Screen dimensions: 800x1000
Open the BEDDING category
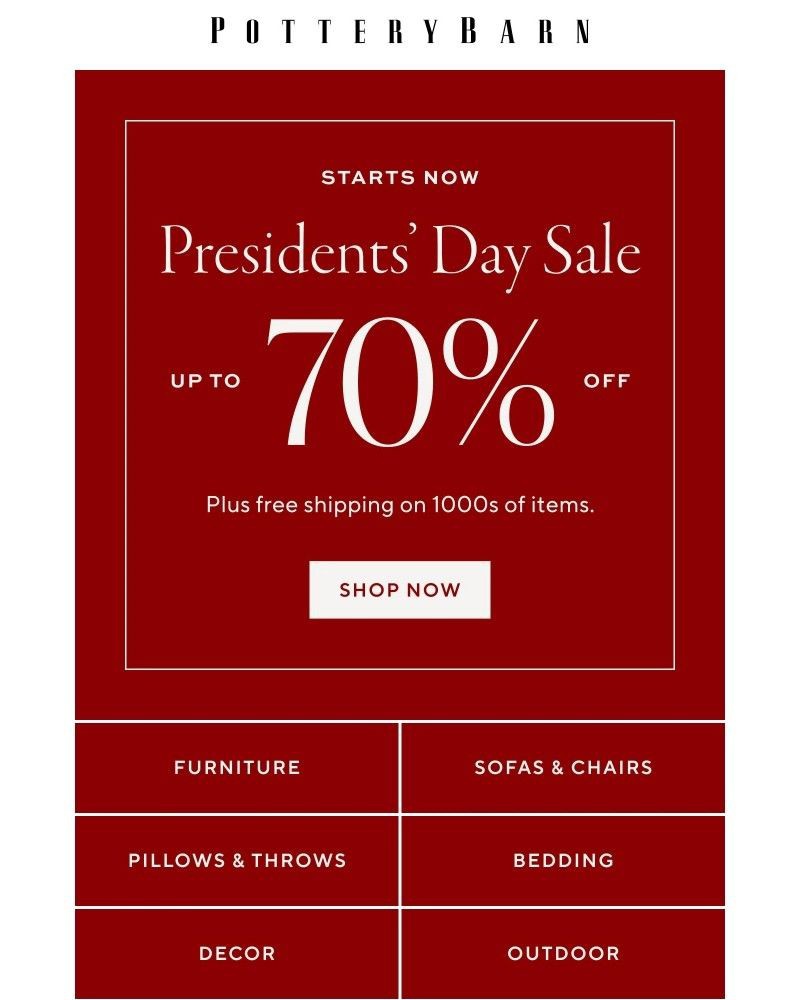[x=563, y=860]
